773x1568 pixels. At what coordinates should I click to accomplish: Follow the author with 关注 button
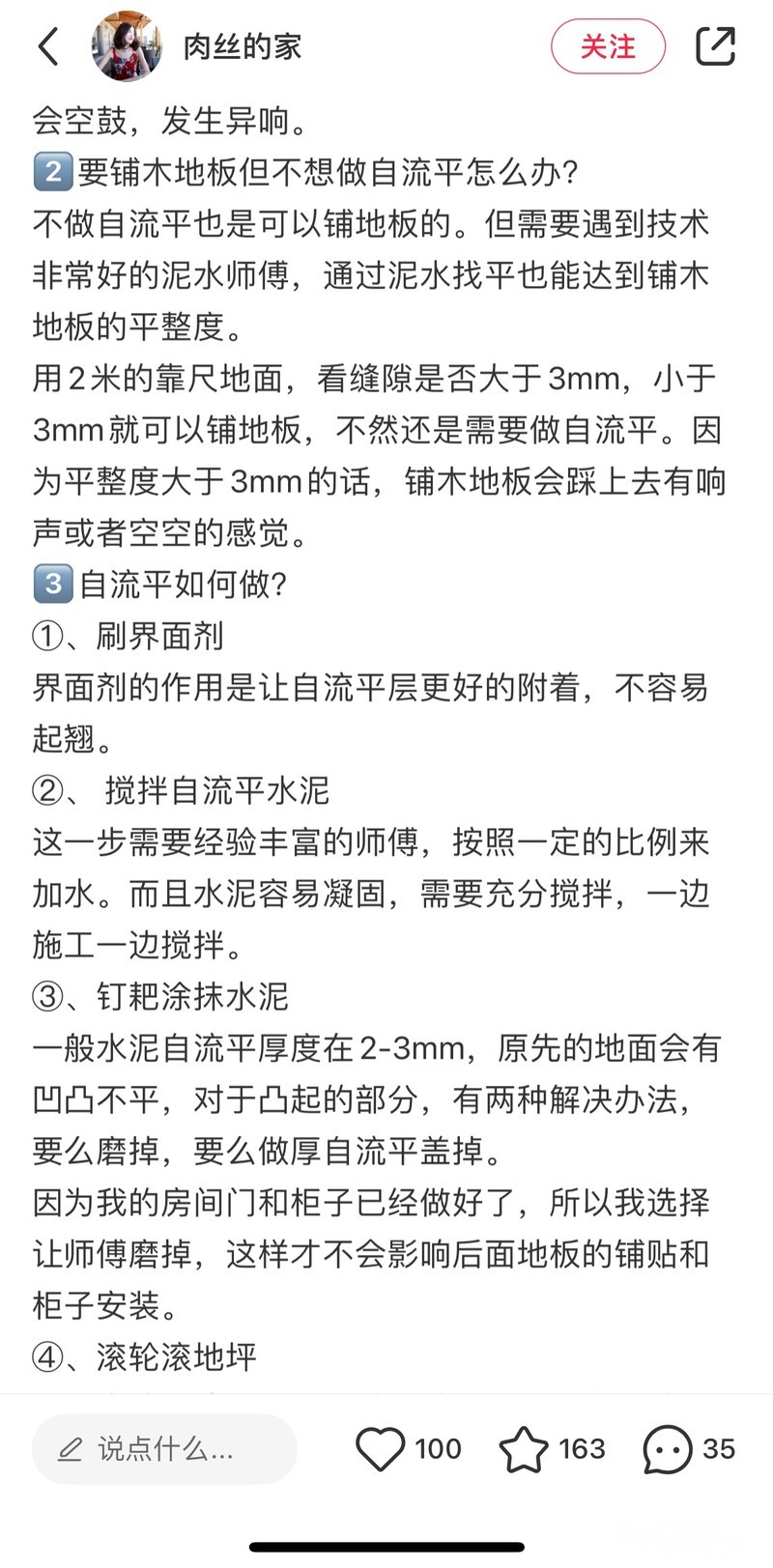click(608, 46)
